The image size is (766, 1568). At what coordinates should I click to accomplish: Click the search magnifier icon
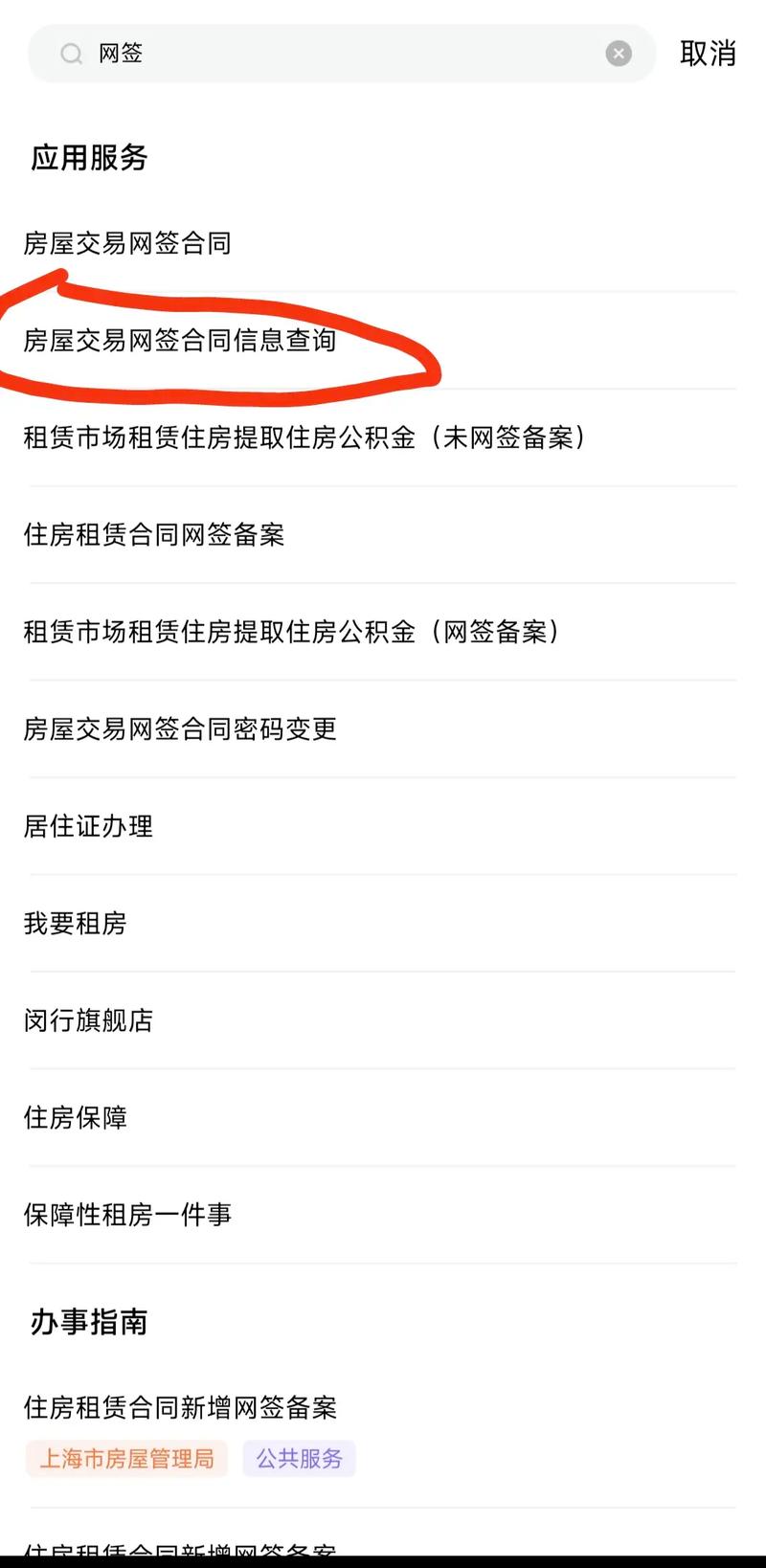pos(71,54)
